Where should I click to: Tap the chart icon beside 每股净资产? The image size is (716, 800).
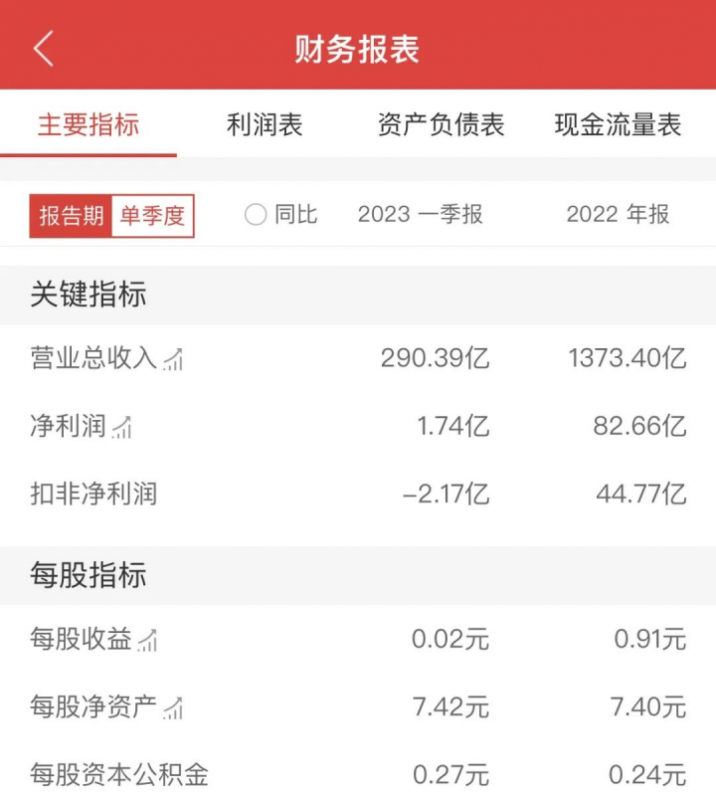pos(174,709)
